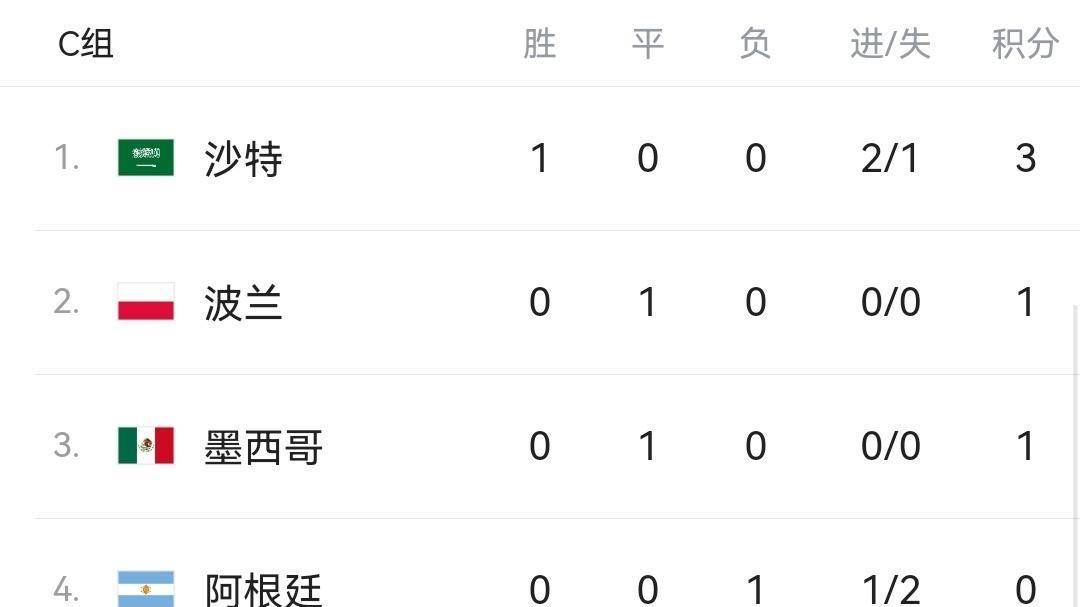
Task: Open the 沙特 team row
Action: [243, 159]
